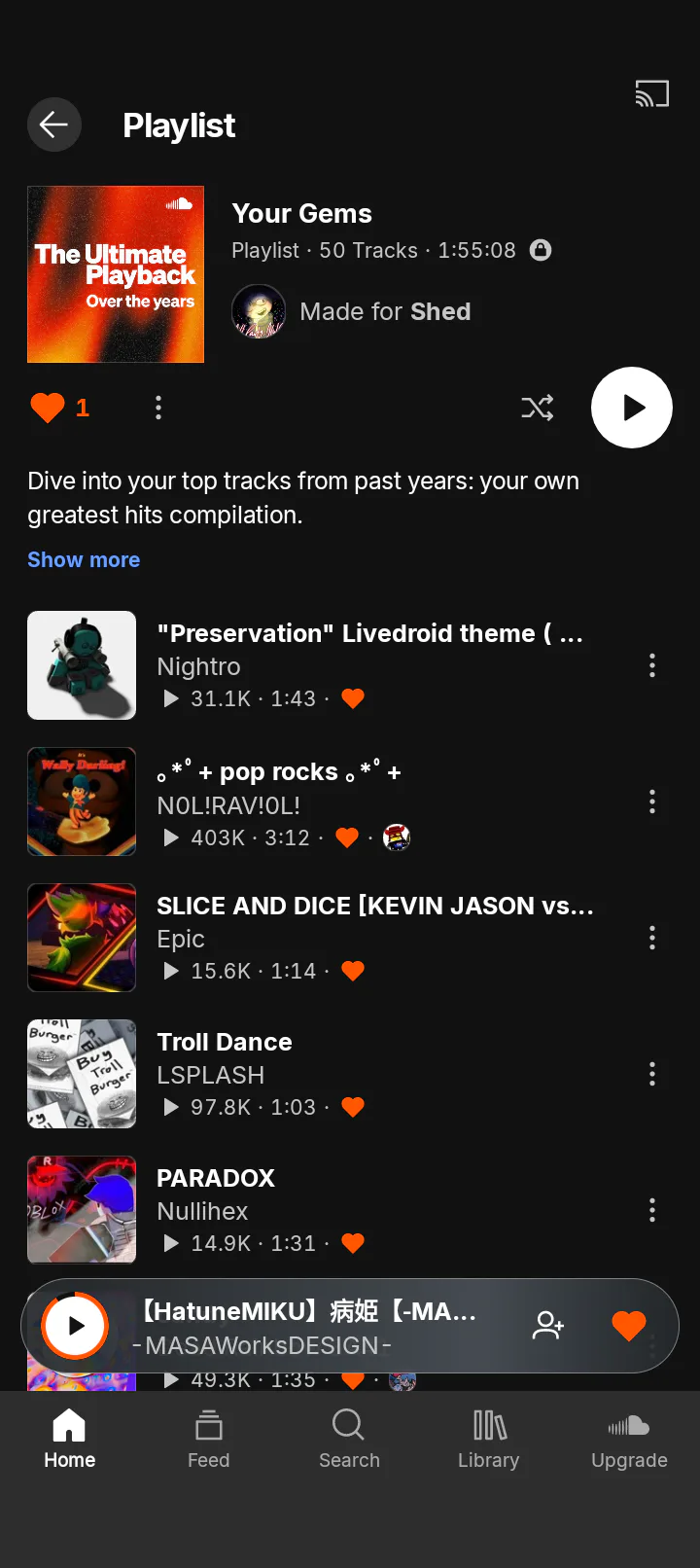
Task: Open options for PARADOX by Nullihex
Action: click(x=651, y=1210)
